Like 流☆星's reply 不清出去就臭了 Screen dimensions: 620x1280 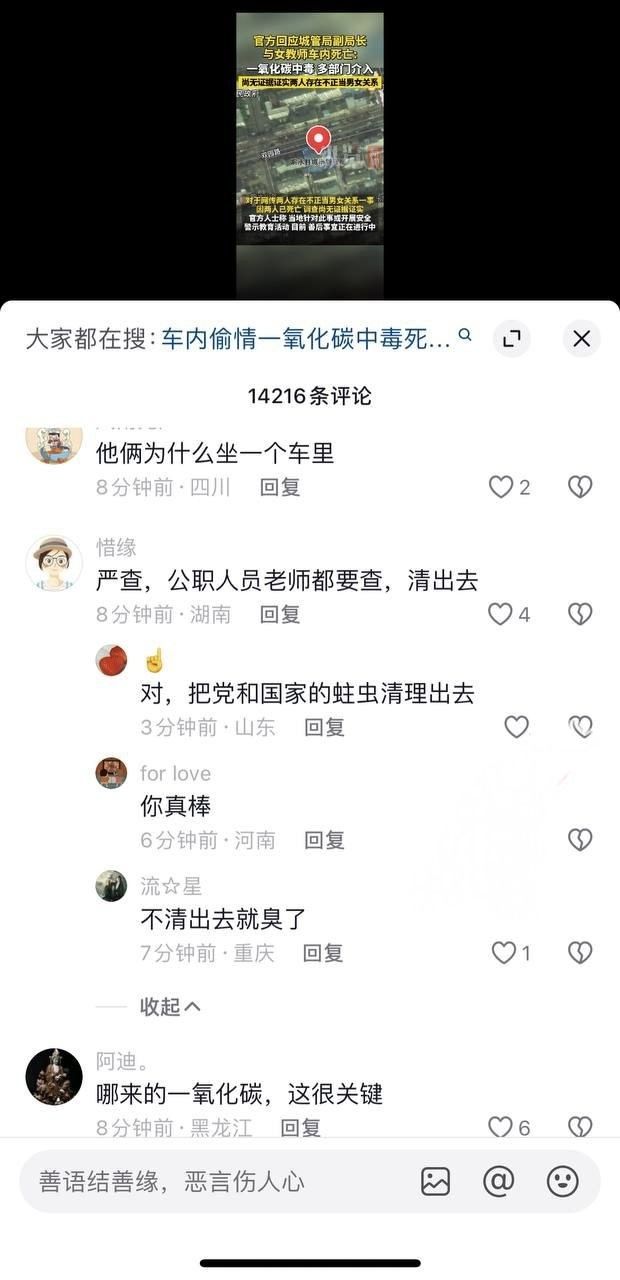tap(504, 953)
